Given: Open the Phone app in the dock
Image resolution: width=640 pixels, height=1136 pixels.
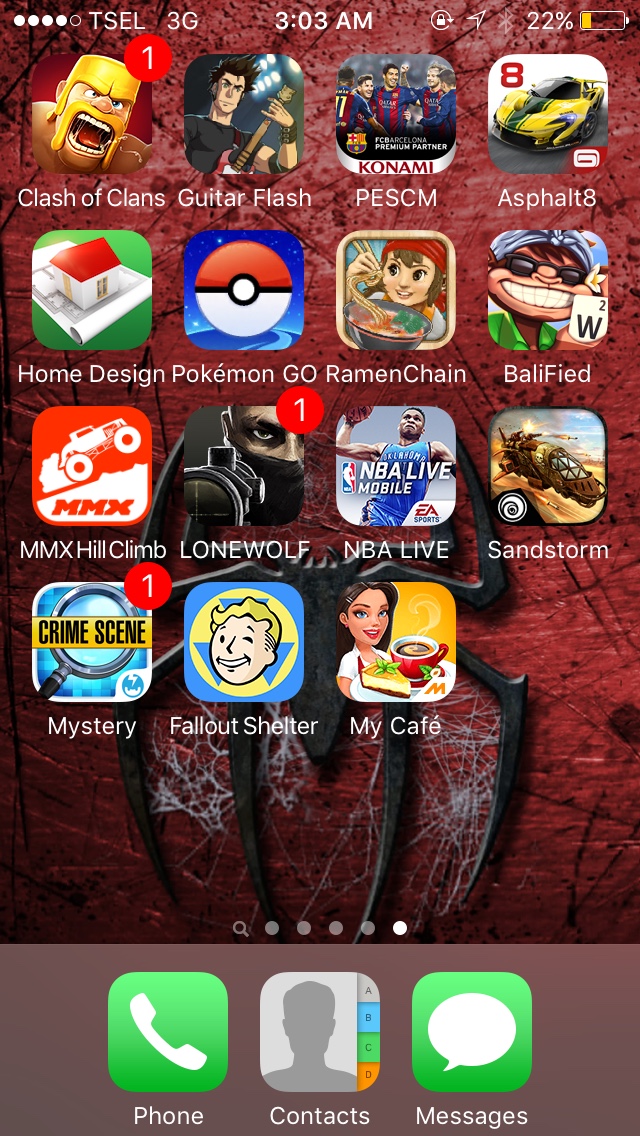Looking at the screenshot, I should 168,1032.
